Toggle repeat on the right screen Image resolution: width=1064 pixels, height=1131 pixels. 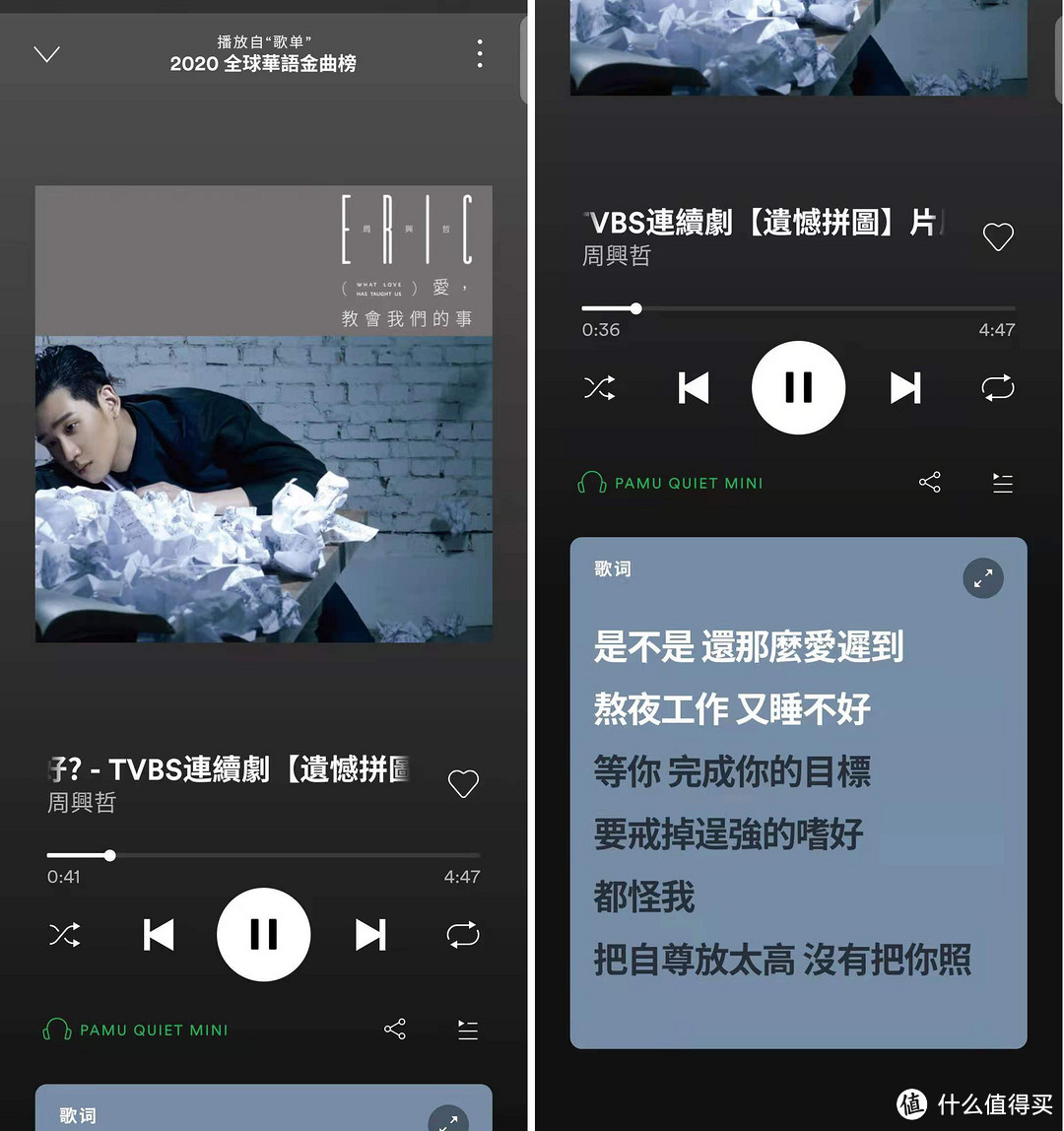pos(998,387)
